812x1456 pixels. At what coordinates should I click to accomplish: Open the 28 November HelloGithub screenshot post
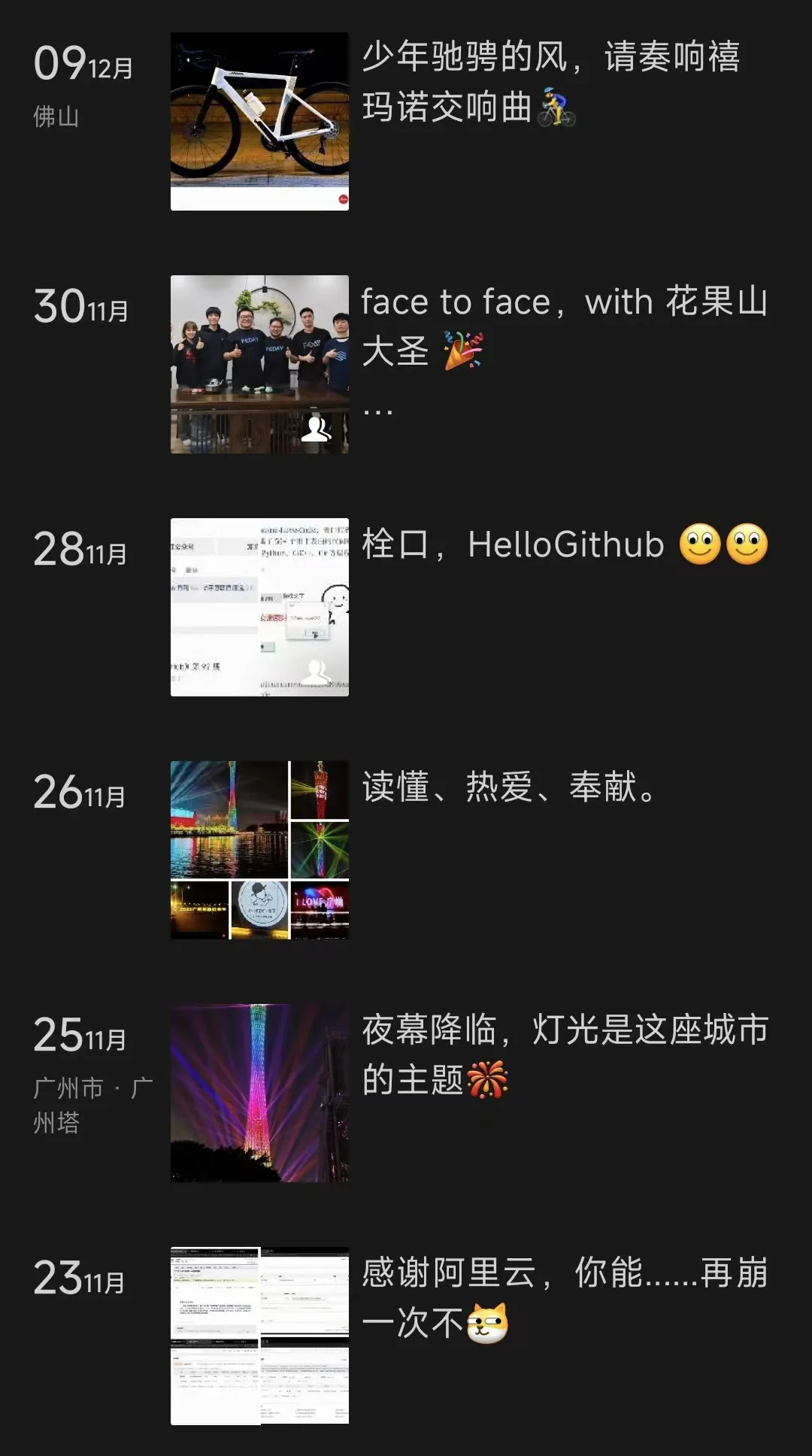tap(259, 607)
